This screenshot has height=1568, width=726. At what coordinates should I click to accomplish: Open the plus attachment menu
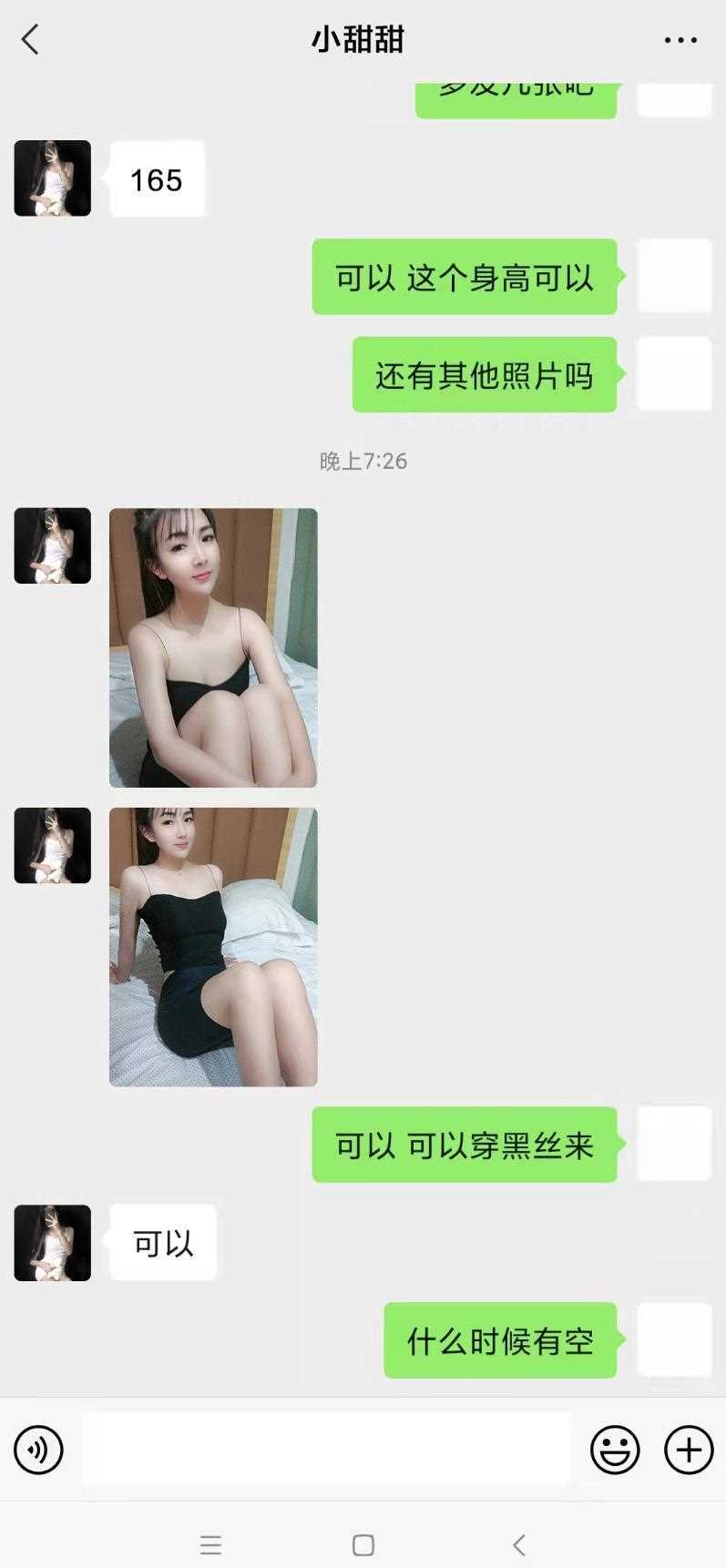point(689,1449)
